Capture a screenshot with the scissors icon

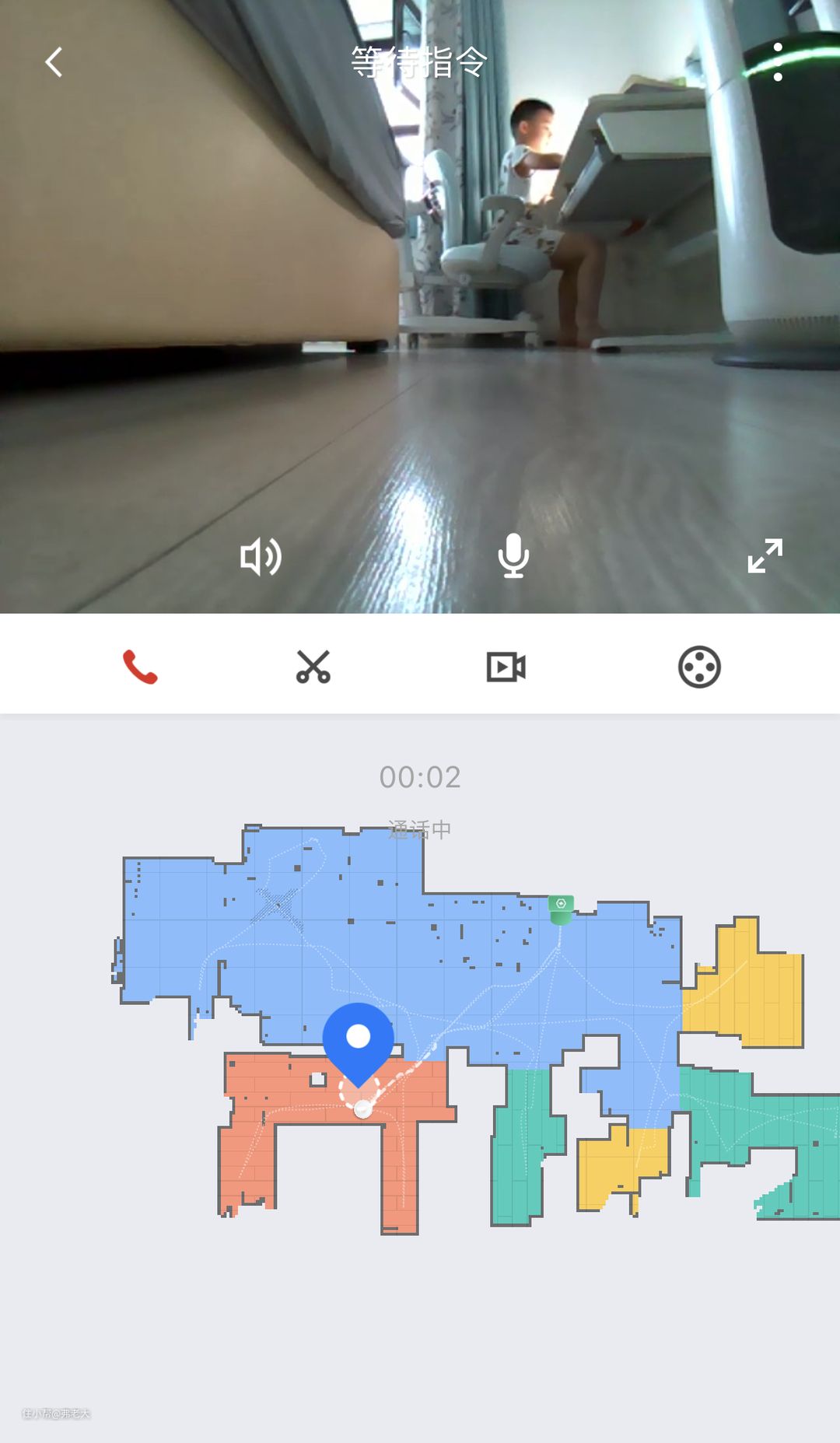coord(313,667)
